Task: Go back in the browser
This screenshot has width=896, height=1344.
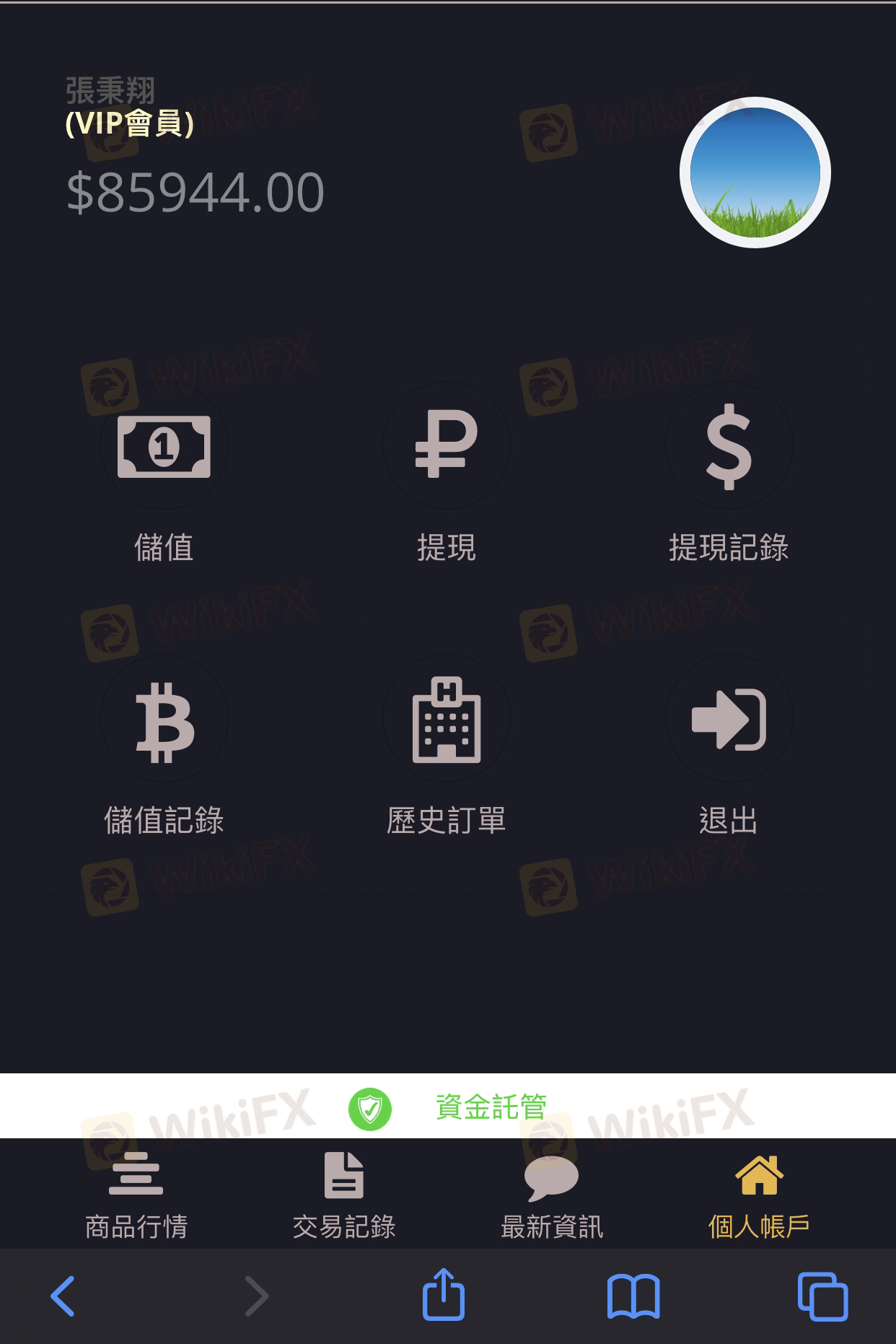Action: (x=63, y=1296)
